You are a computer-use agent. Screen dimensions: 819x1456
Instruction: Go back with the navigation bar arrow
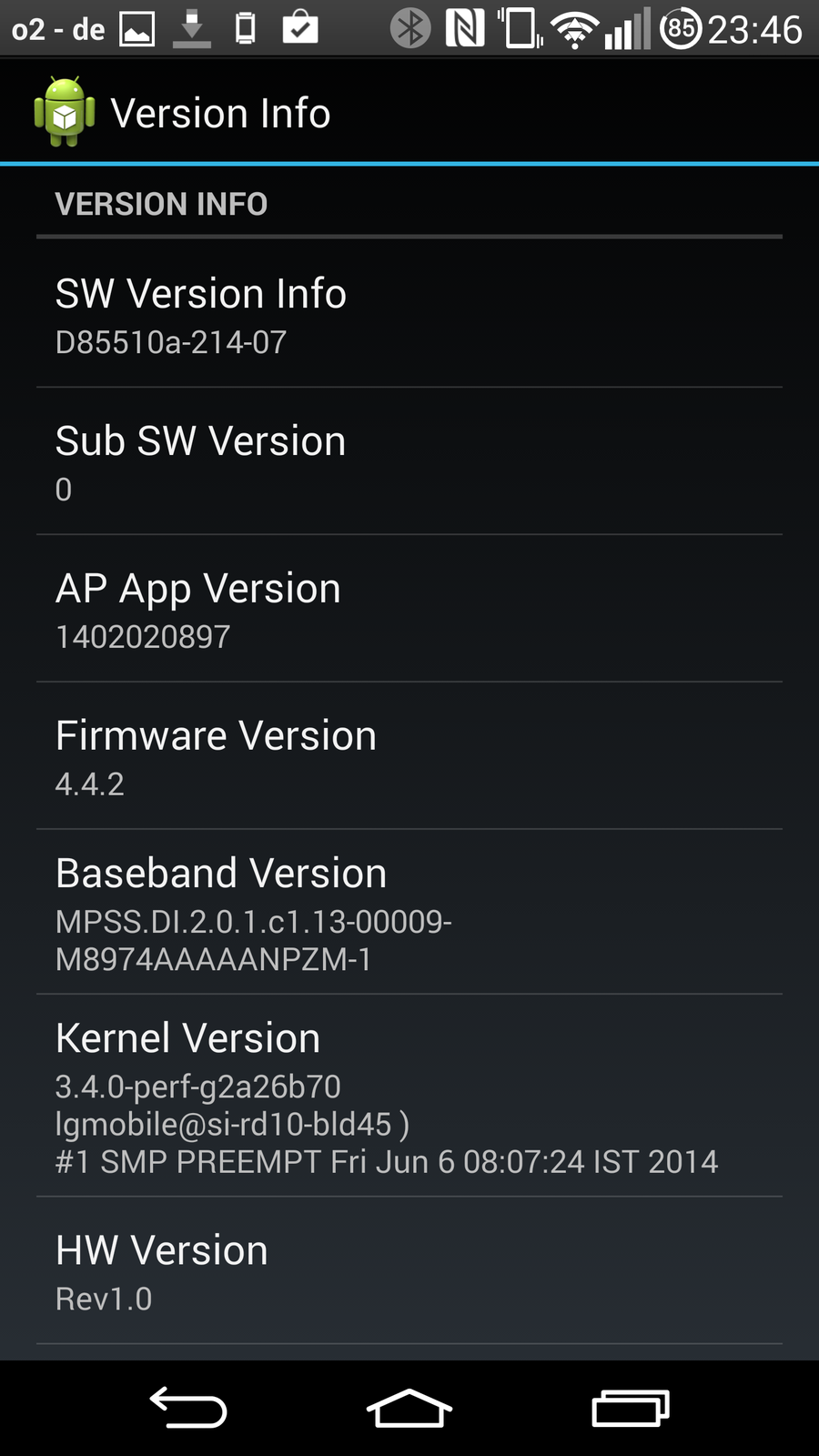pyautogui.click(x=188, y=1408)
